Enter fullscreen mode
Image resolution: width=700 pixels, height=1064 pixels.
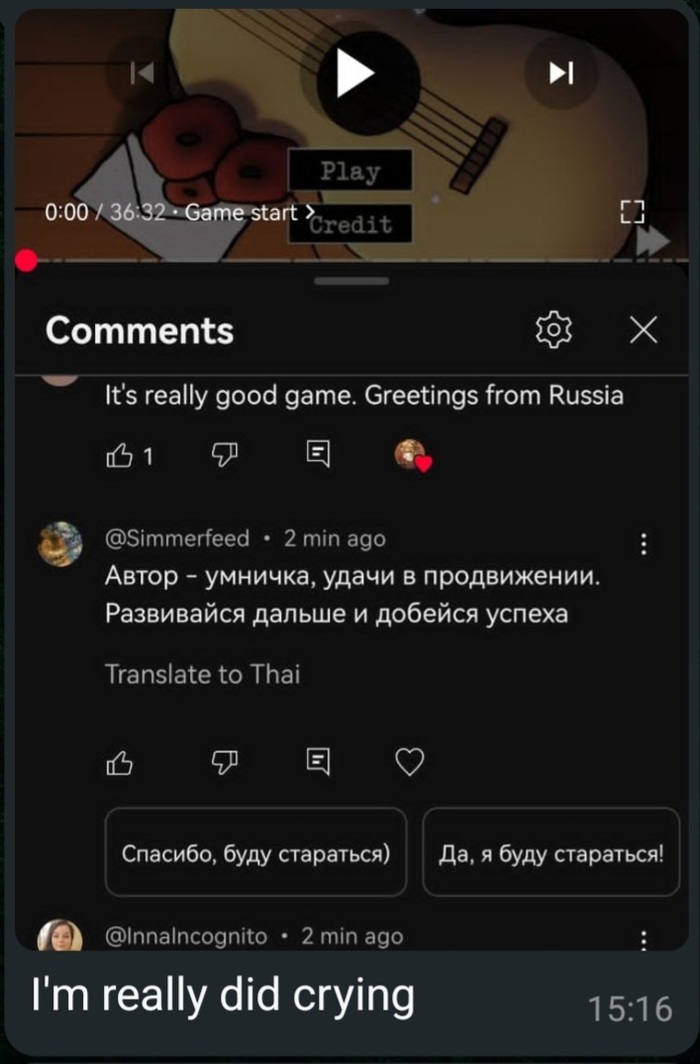click(629, 211)
